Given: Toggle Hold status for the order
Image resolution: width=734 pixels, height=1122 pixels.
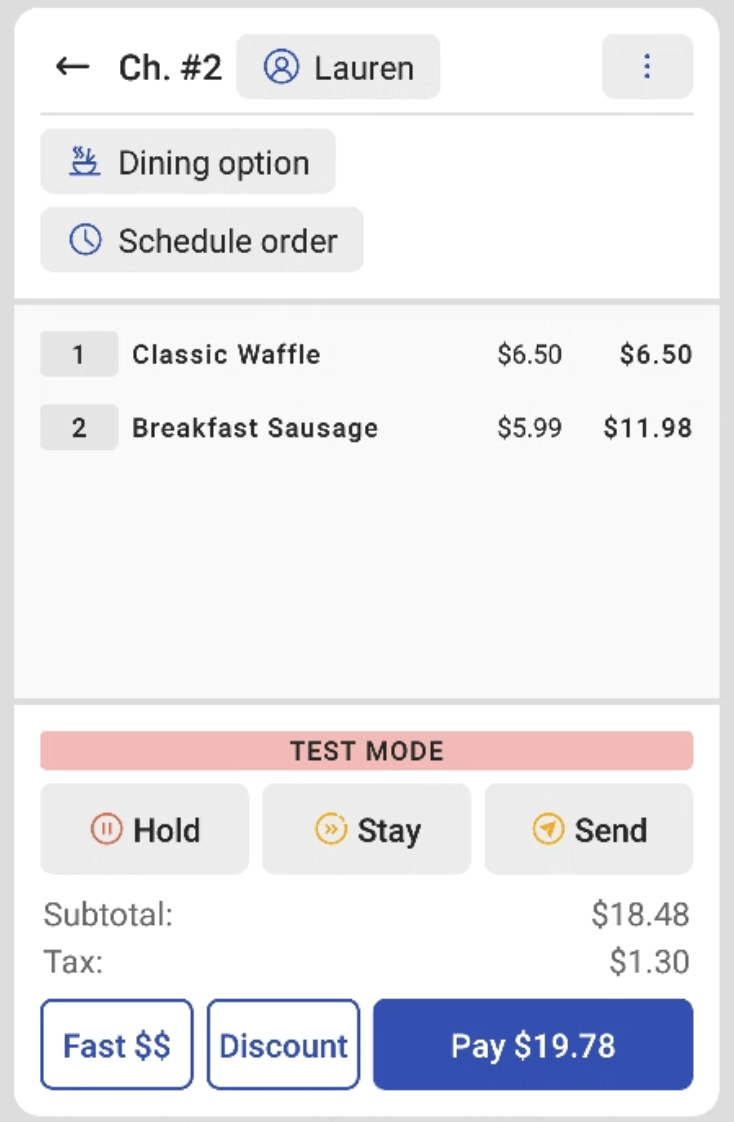Looking at the screenshot, I should pyautogui.click(x=144, y=829).
